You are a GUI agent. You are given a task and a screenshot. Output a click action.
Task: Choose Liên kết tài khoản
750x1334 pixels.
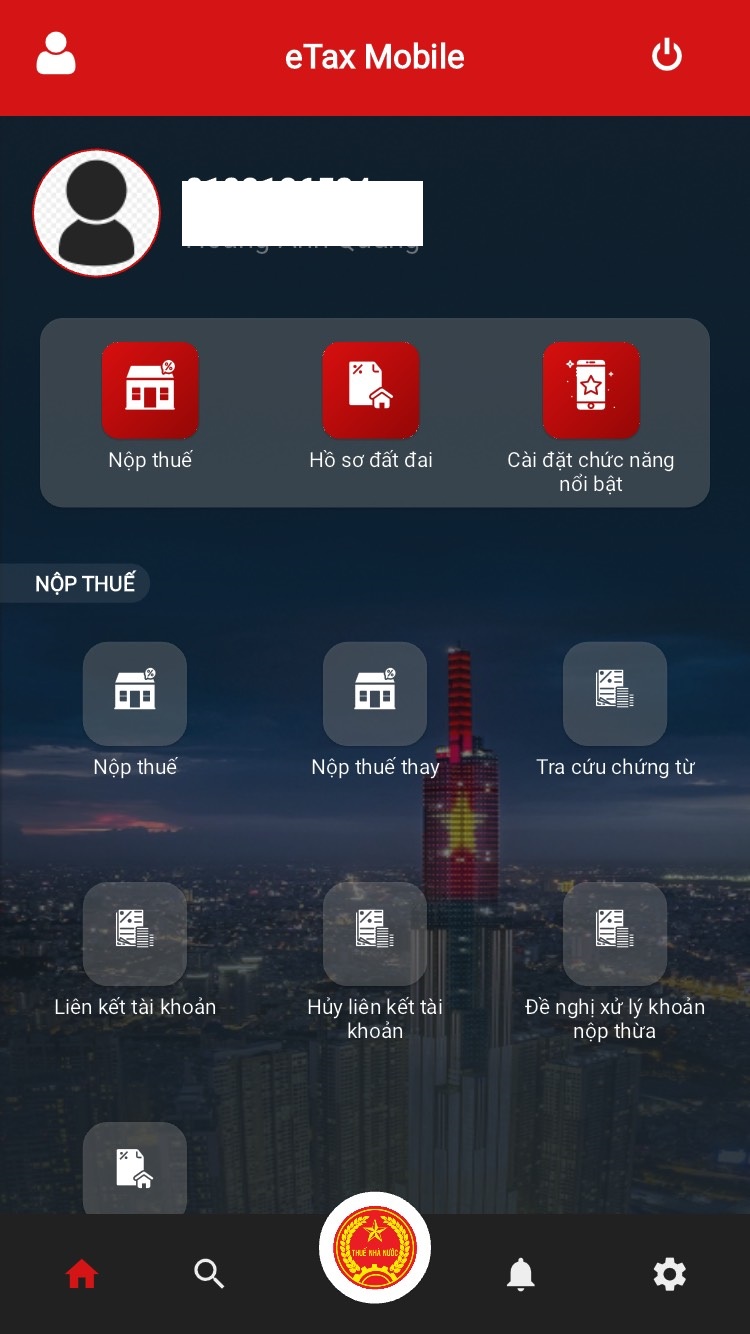(x=135, y=933)
